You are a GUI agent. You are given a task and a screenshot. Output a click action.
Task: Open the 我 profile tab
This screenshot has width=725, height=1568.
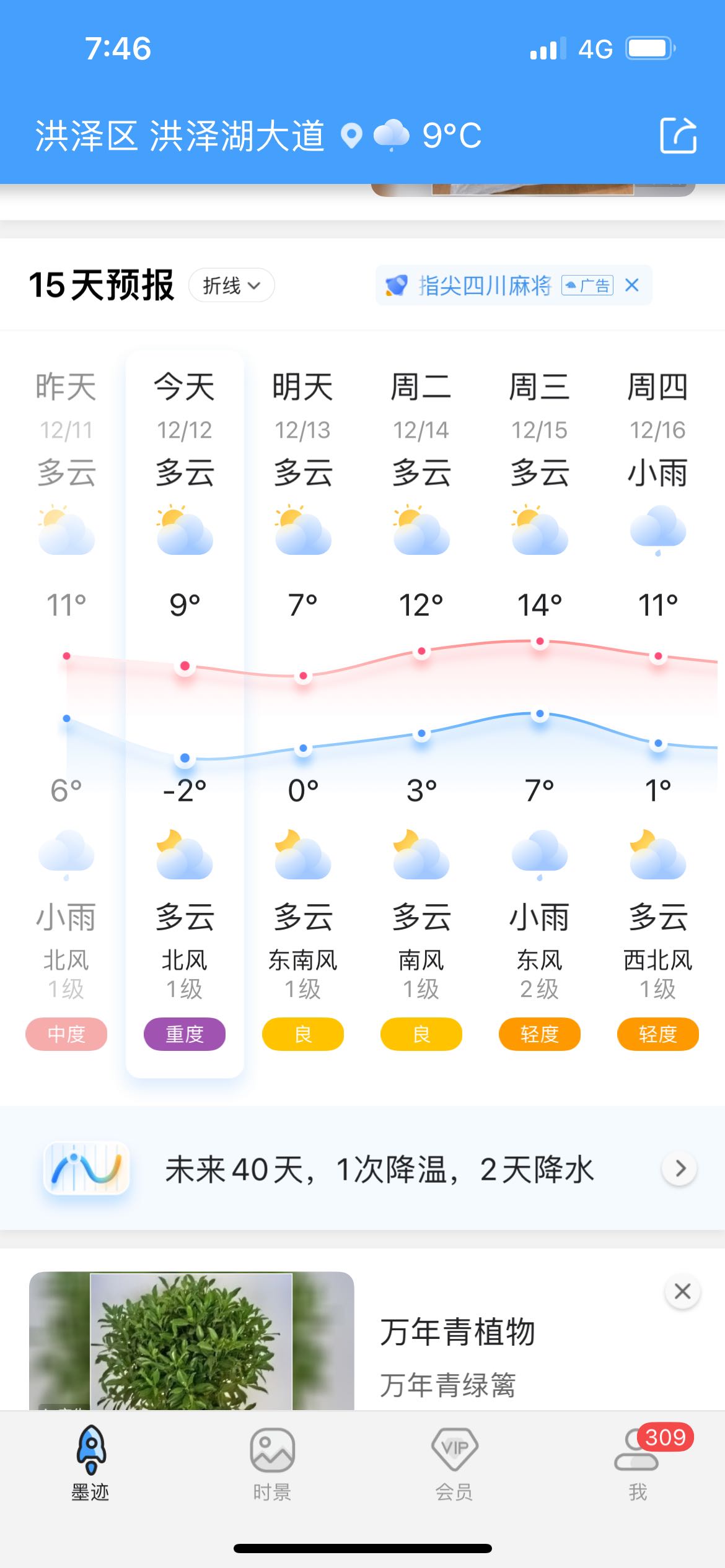point(637,1463)
